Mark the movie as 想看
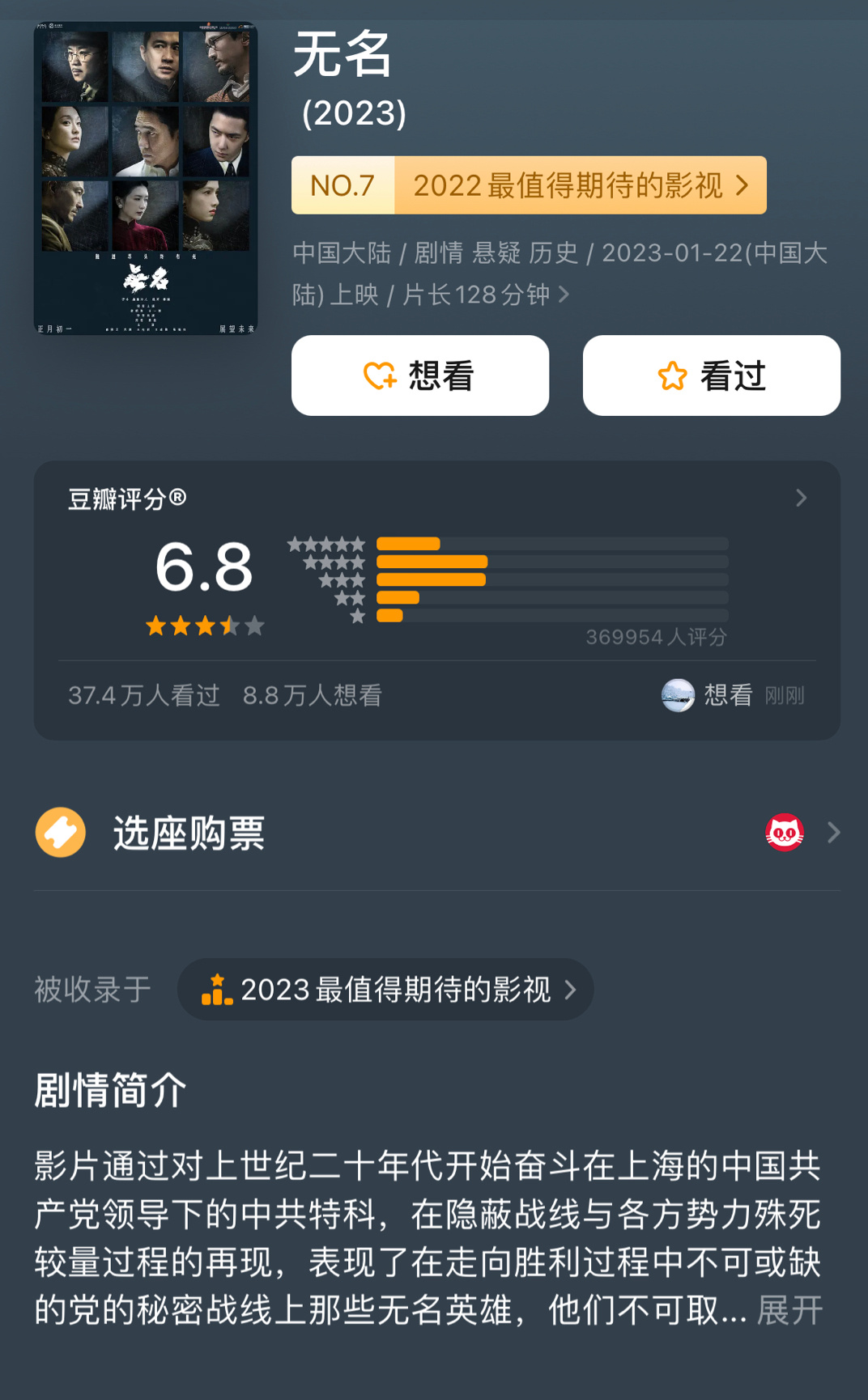The image size is (868, 1400). pyautogui.click(x=420, y=375)
